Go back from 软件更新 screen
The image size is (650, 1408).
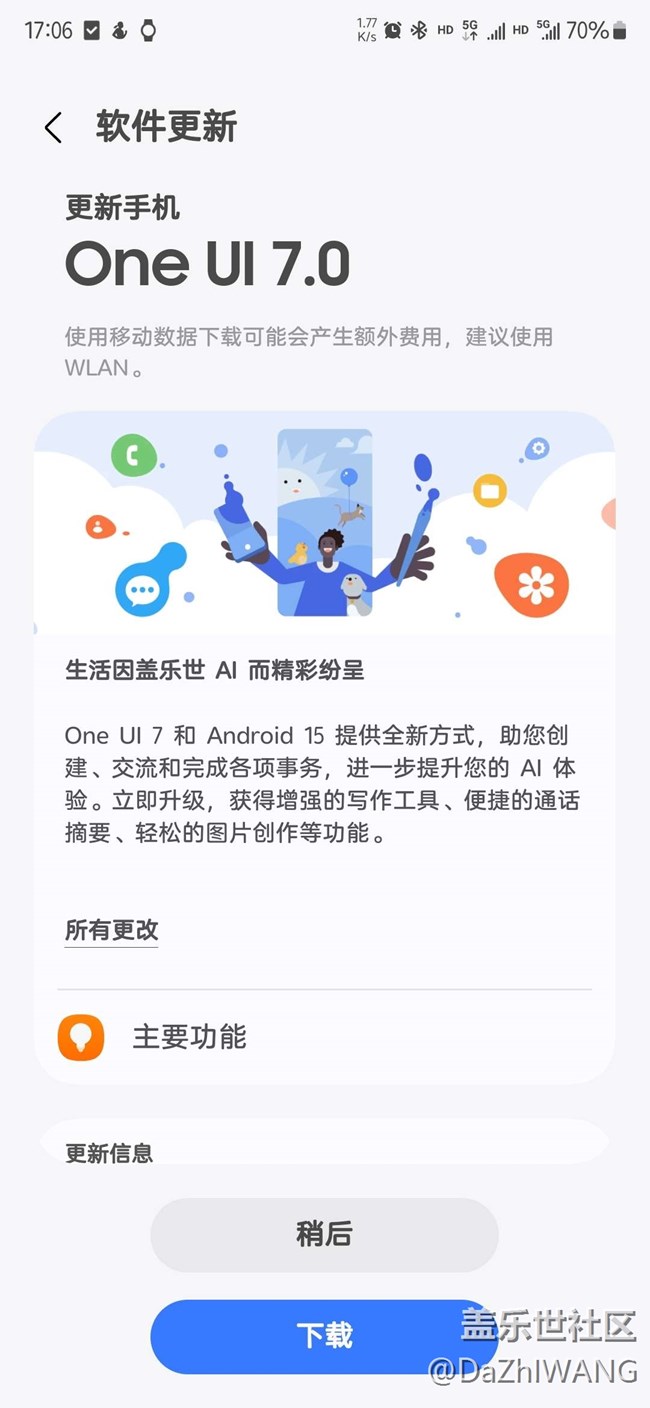53,128
